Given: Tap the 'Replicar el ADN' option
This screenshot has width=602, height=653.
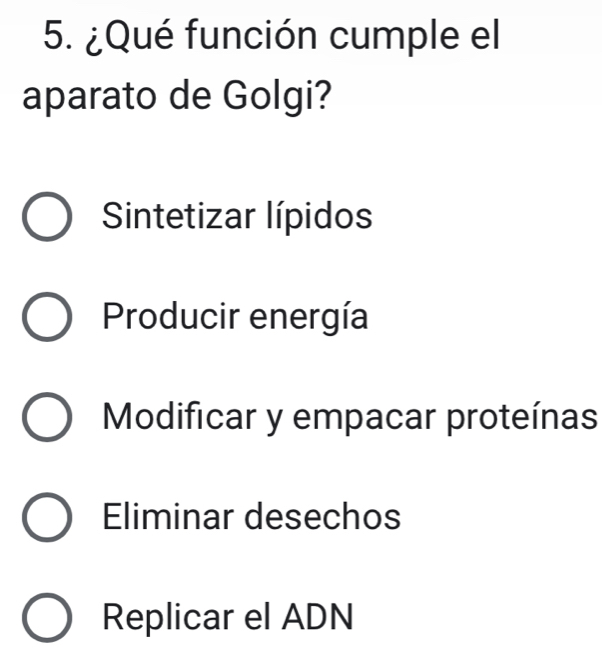Looking at the screenshot, I should point(48,619).
